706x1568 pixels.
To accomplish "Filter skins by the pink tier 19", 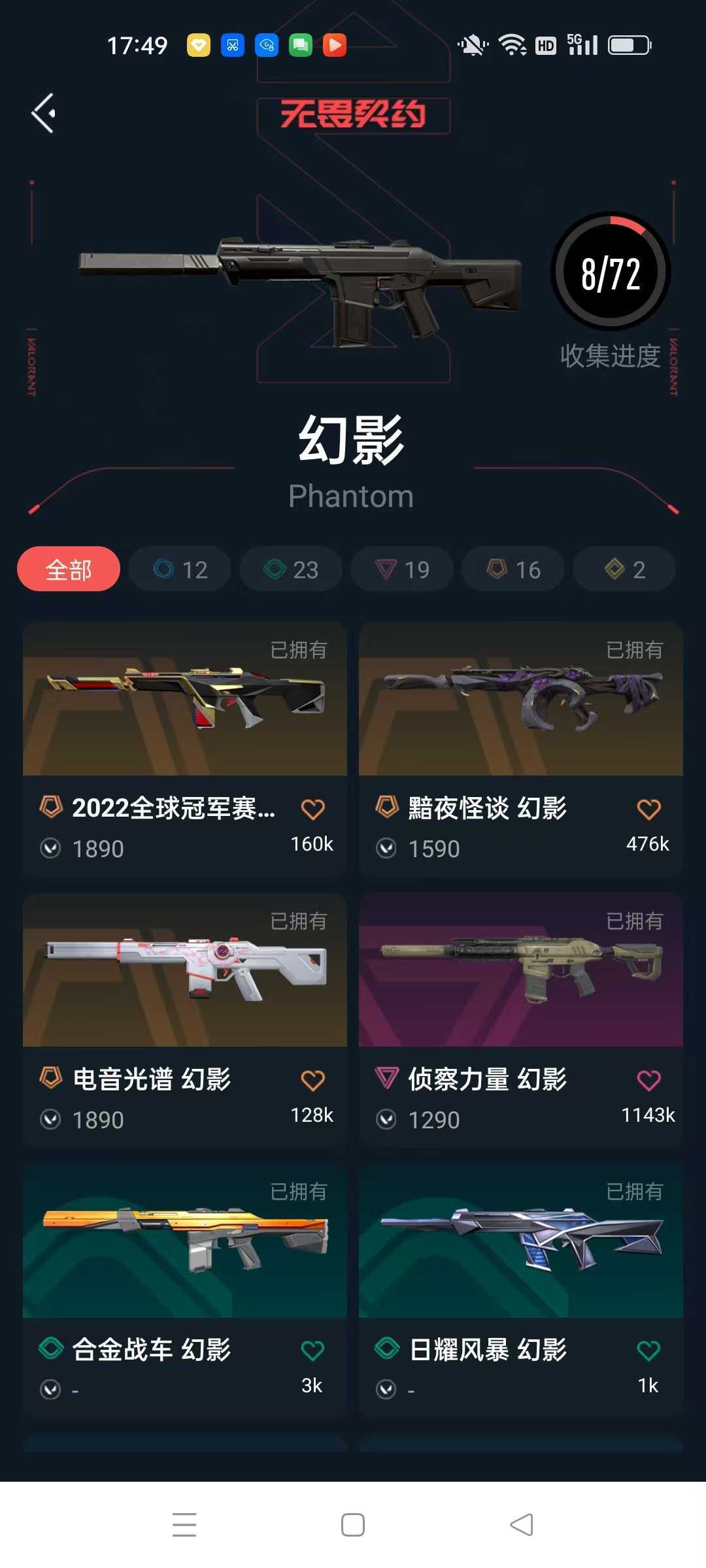I will (402, 569).
